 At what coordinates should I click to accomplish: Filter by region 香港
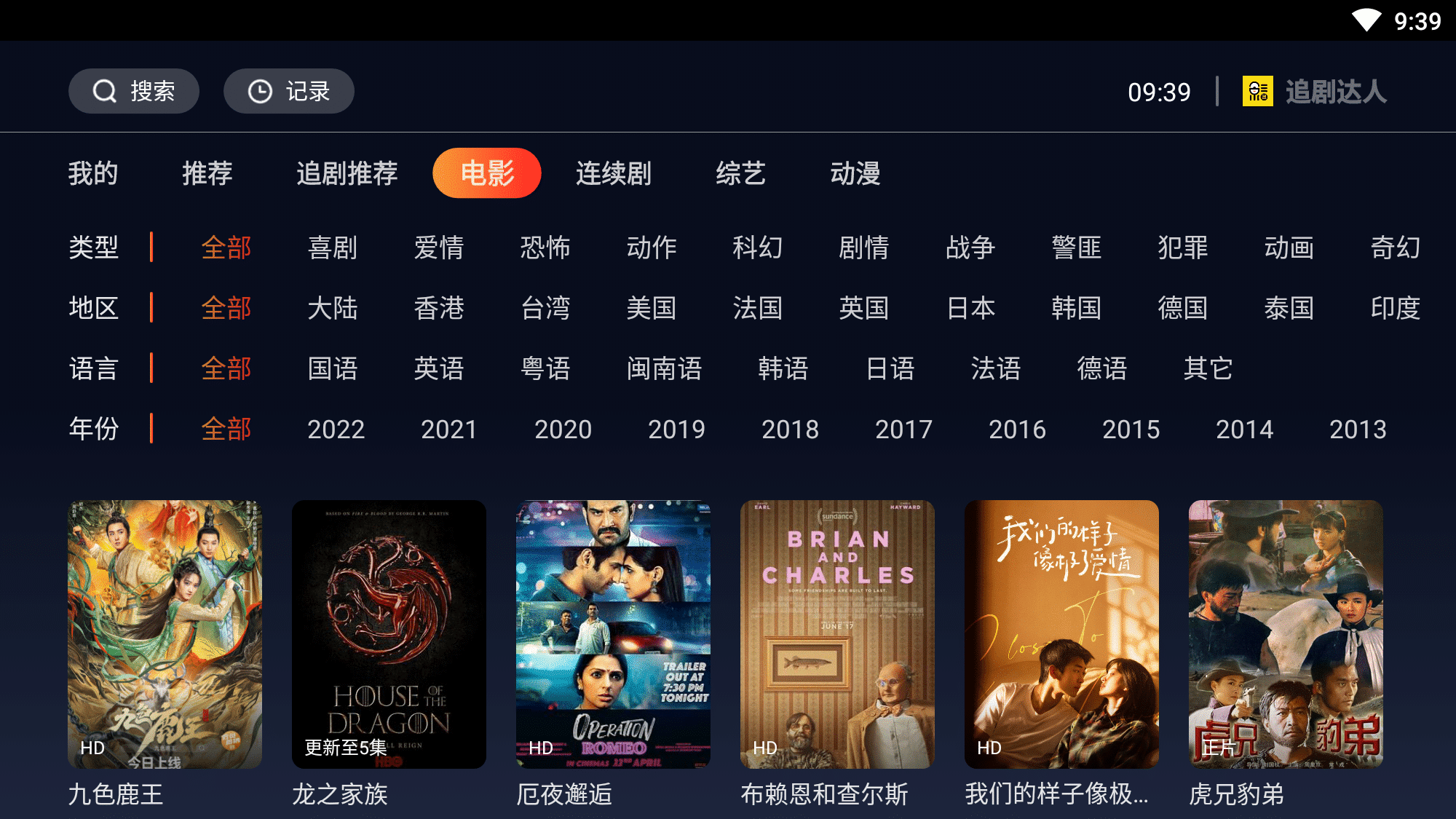(x=439, y=308)
